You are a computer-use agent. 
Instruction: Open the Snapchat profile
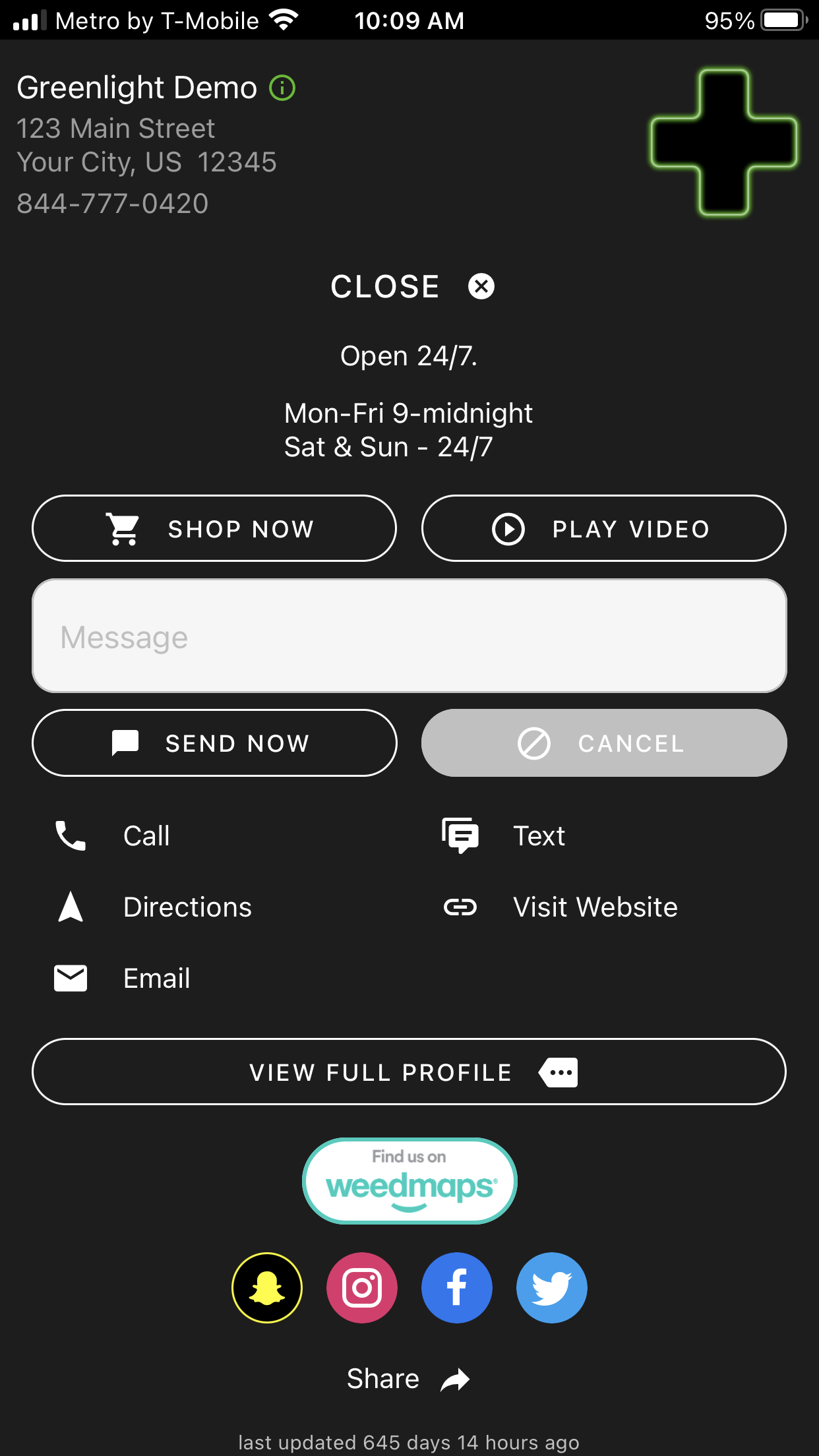coord(267,1288)
